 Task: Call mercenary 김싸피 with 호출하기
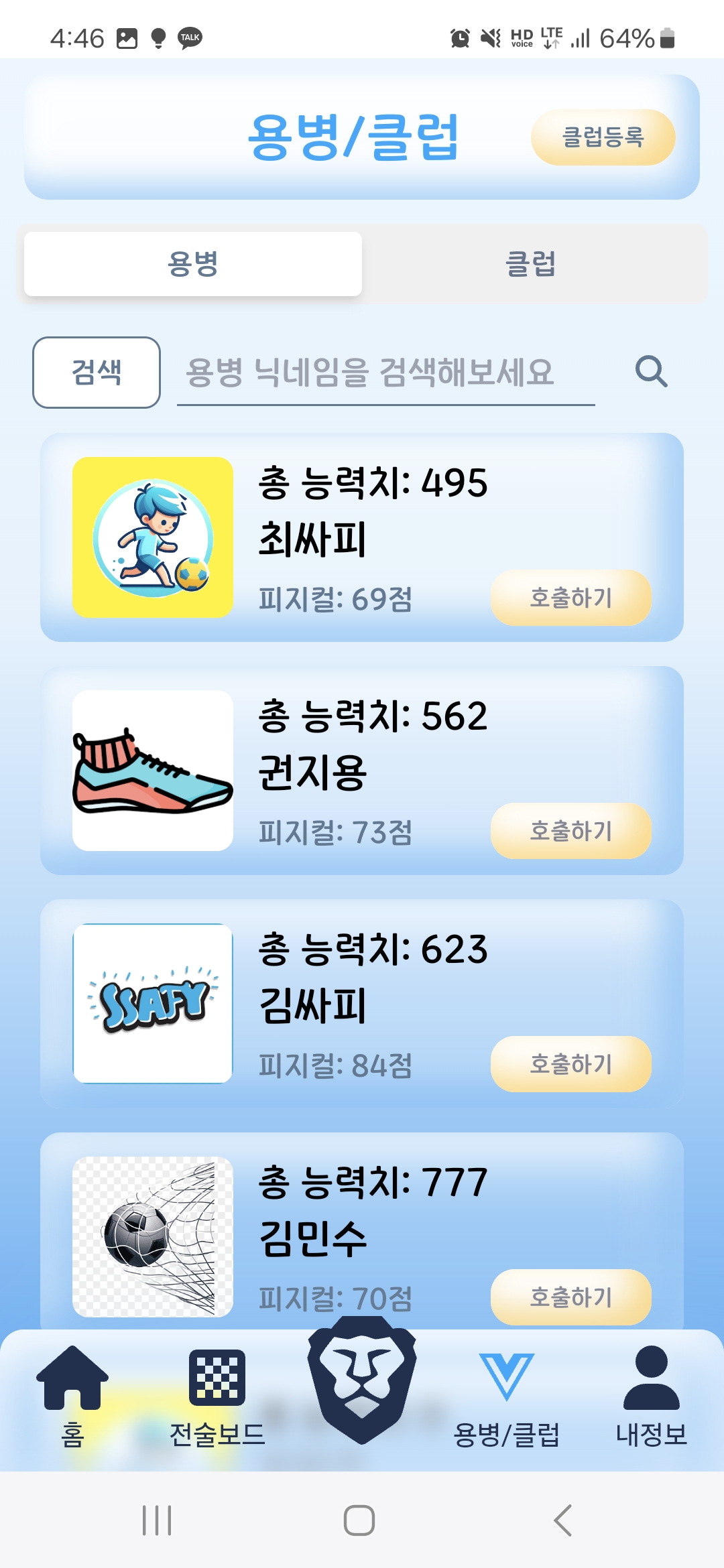pos(570,1064)
